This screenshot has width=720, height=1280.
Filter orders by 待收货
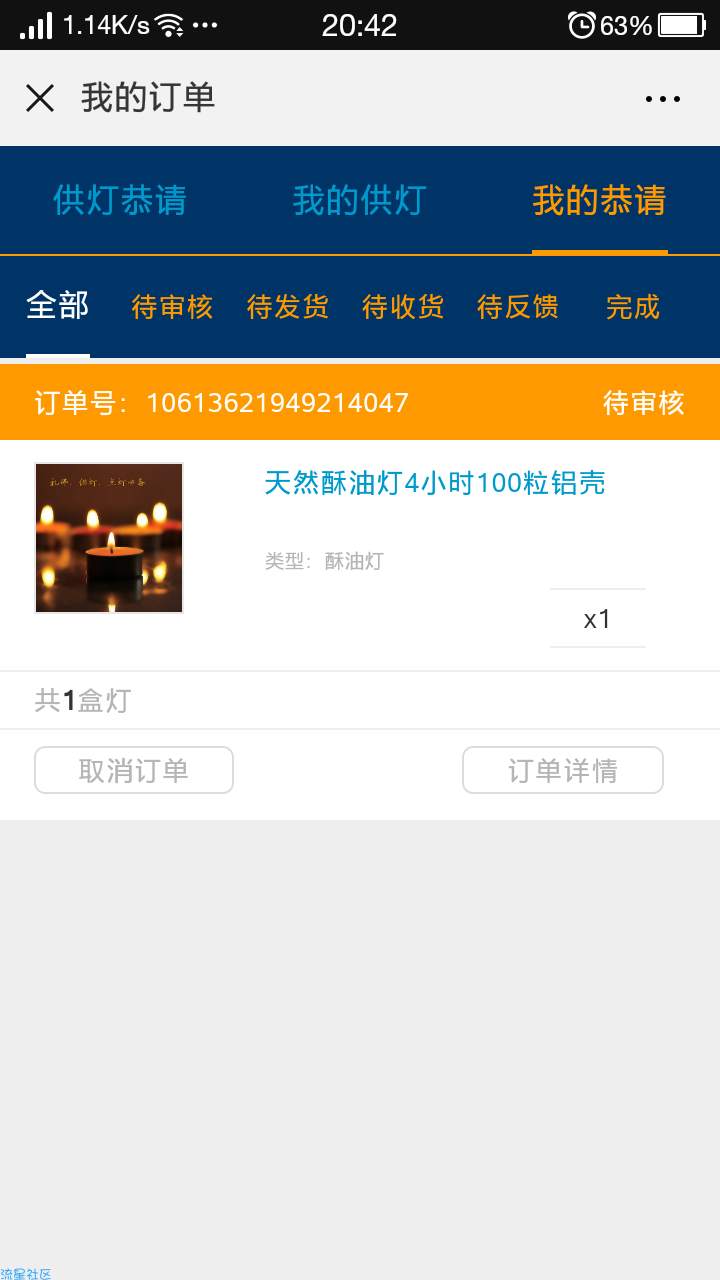point(403,306)
